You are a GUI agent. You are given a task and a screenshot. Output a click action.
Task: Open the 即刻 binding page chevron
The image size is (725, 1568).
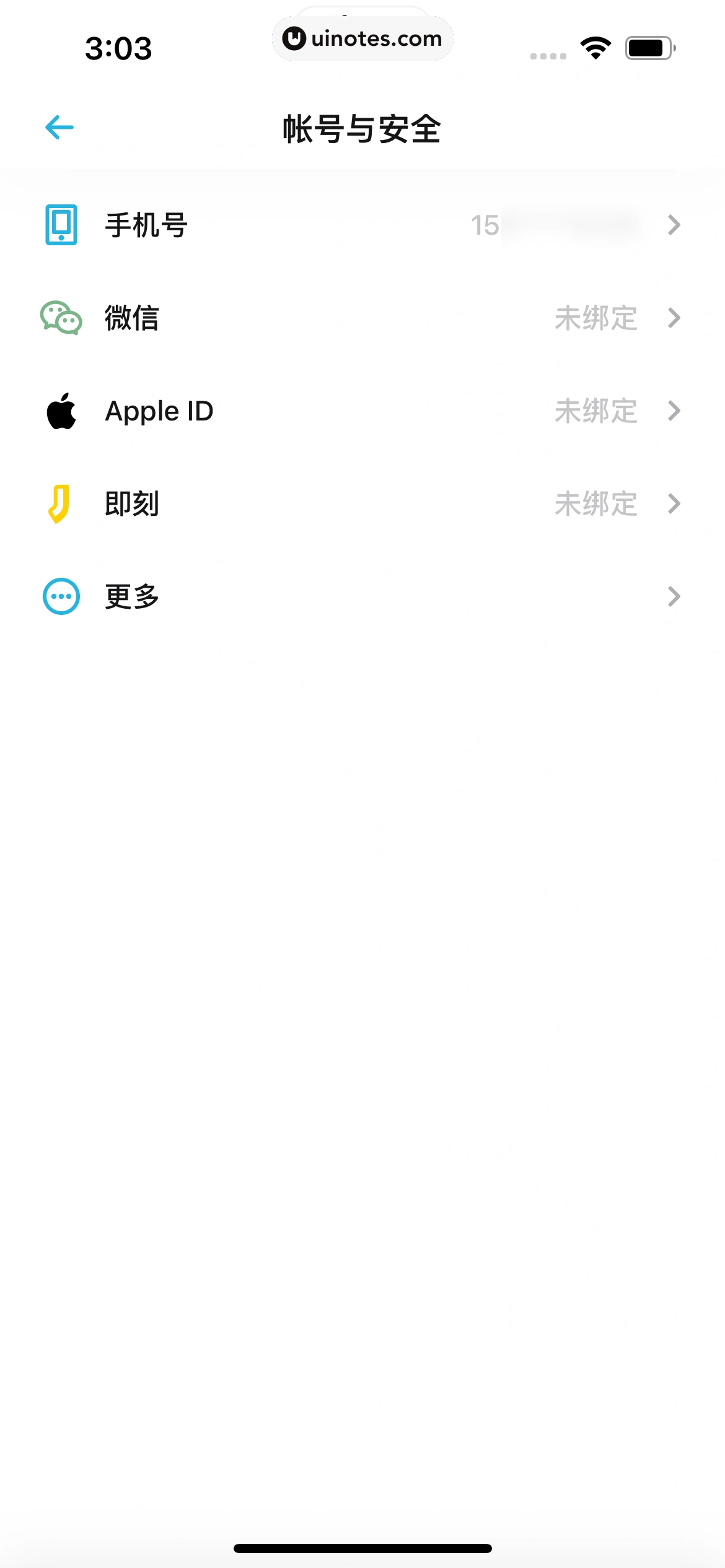click(x=674, y=504)
